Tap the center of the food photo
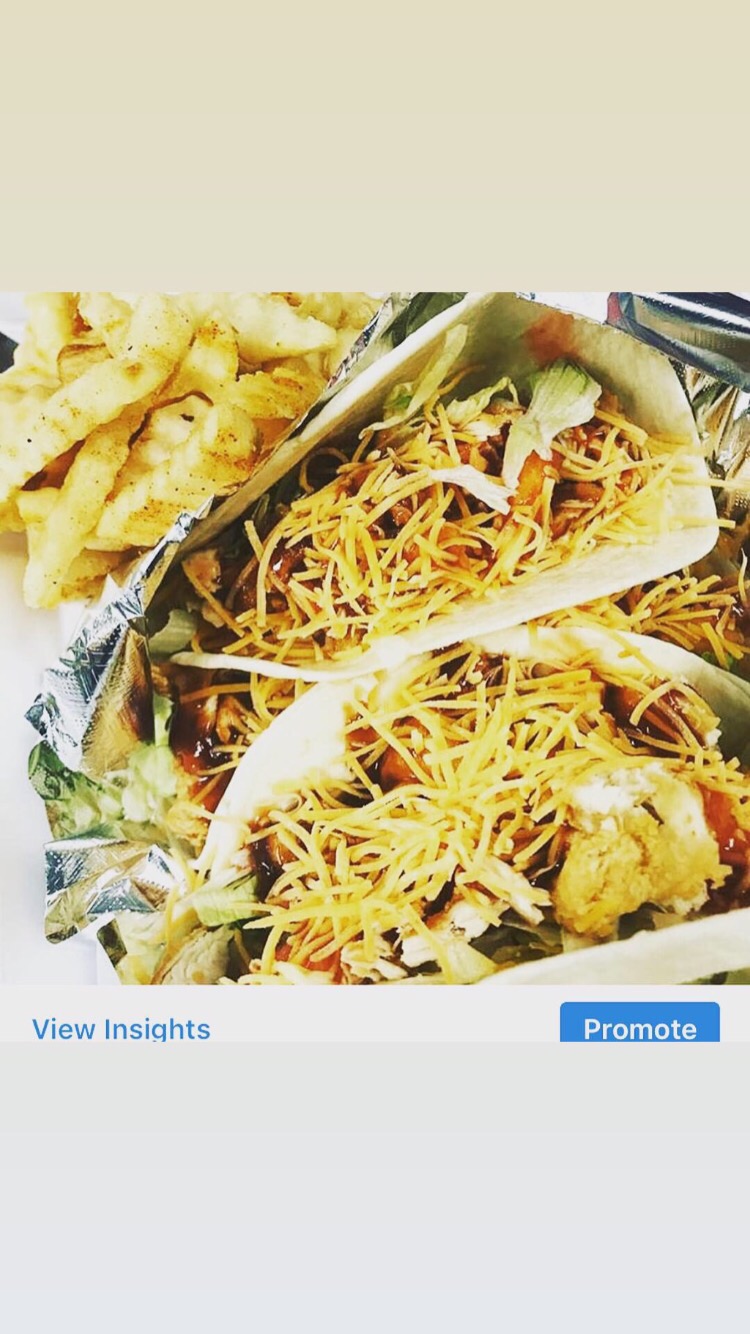 pos(375,640)
